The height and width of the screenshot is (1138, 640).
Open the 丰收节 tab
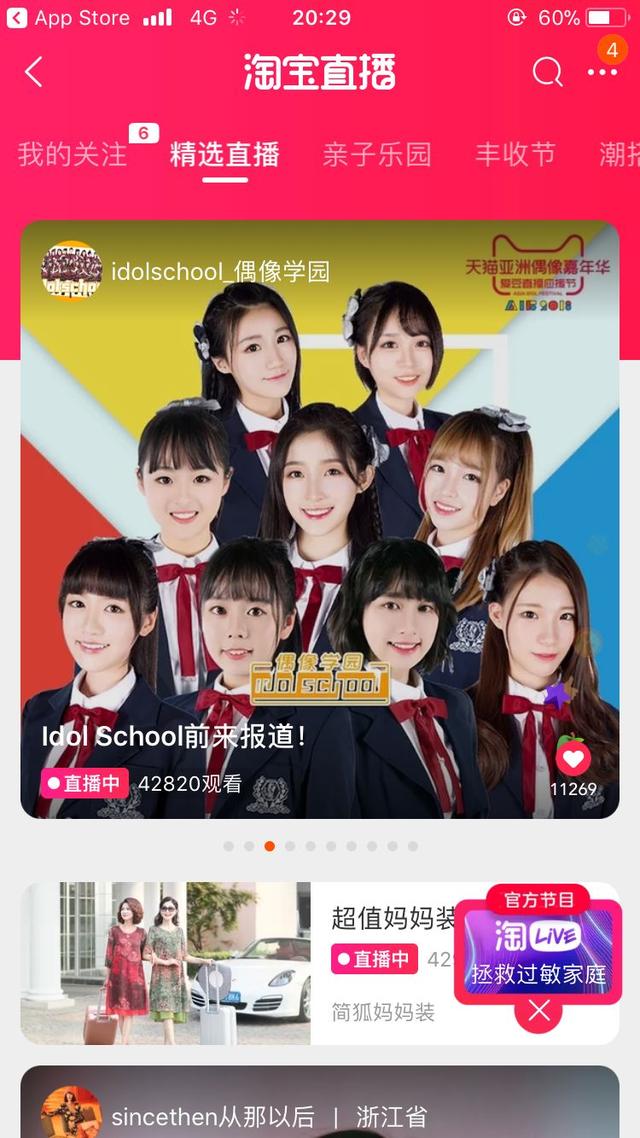coord(515,154)
